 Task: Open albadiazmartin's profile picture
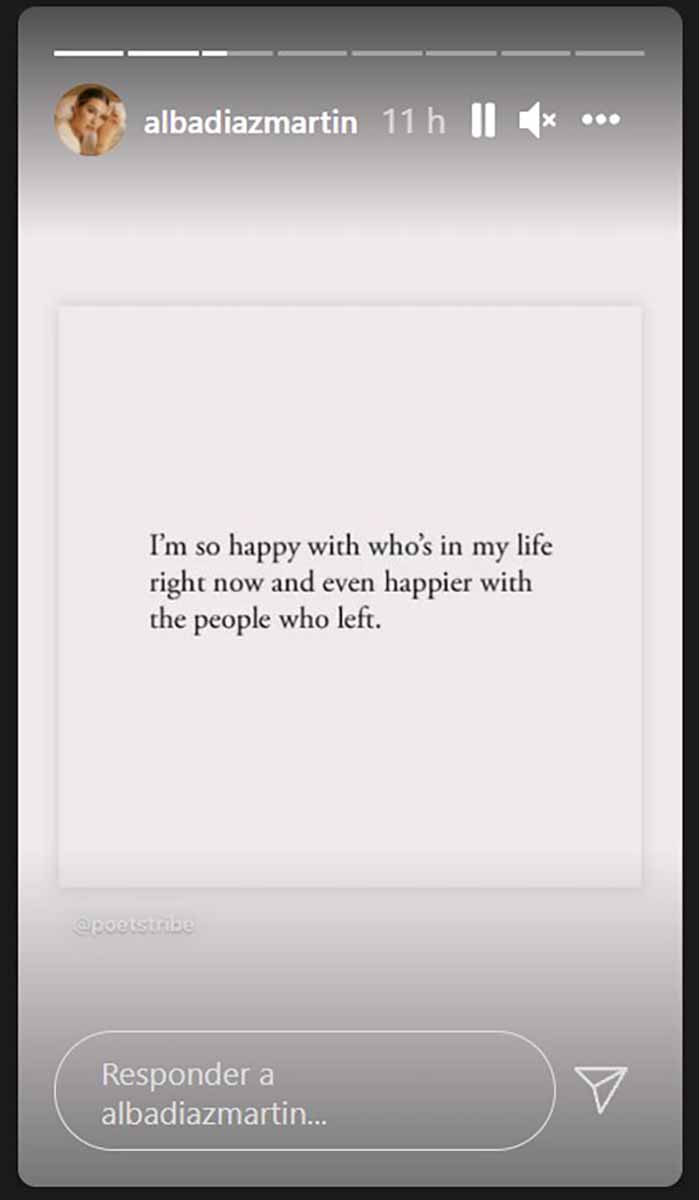pyautogui.click(x=90, y=120)
